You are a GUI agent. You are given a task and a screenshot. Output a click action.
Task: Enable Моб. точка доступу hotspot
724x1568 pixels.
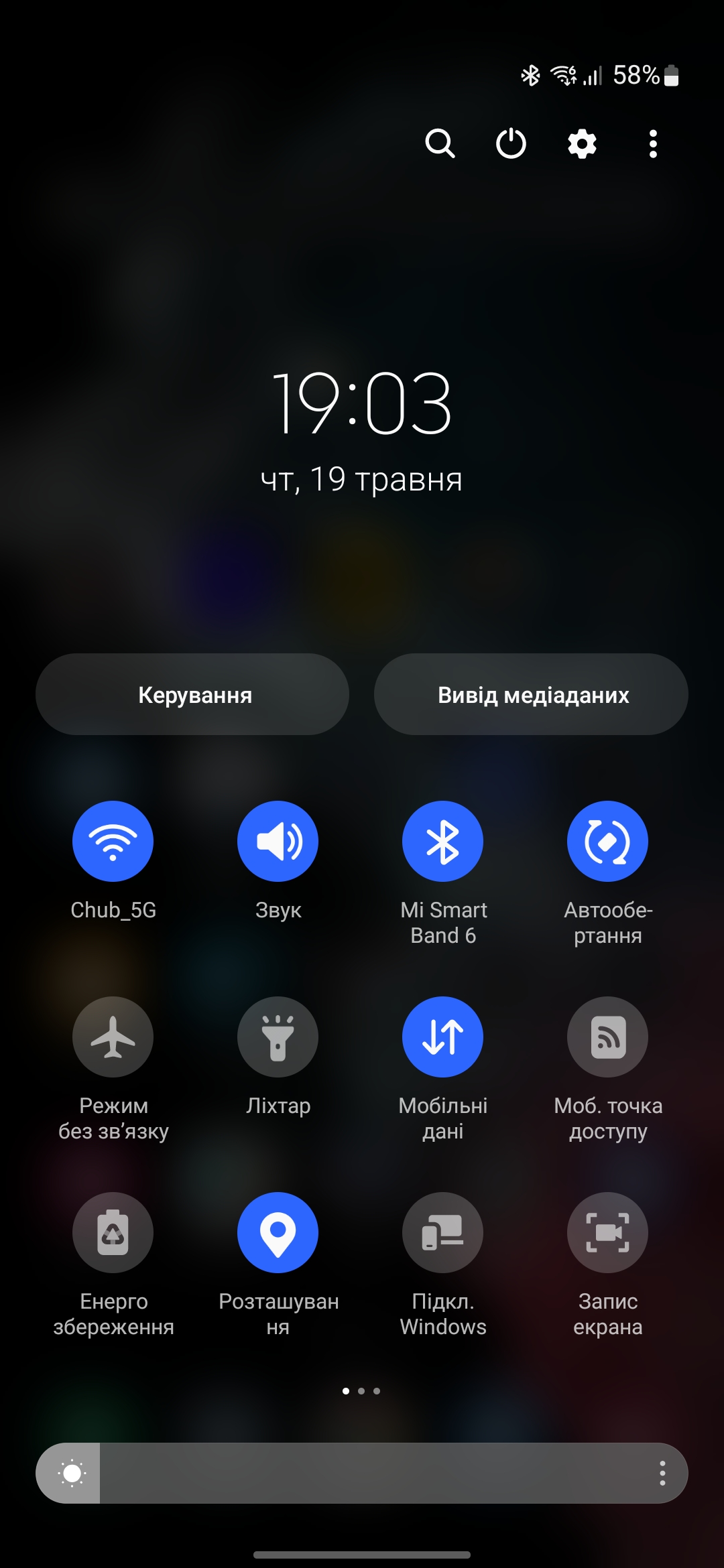(x=607, y=1037)
